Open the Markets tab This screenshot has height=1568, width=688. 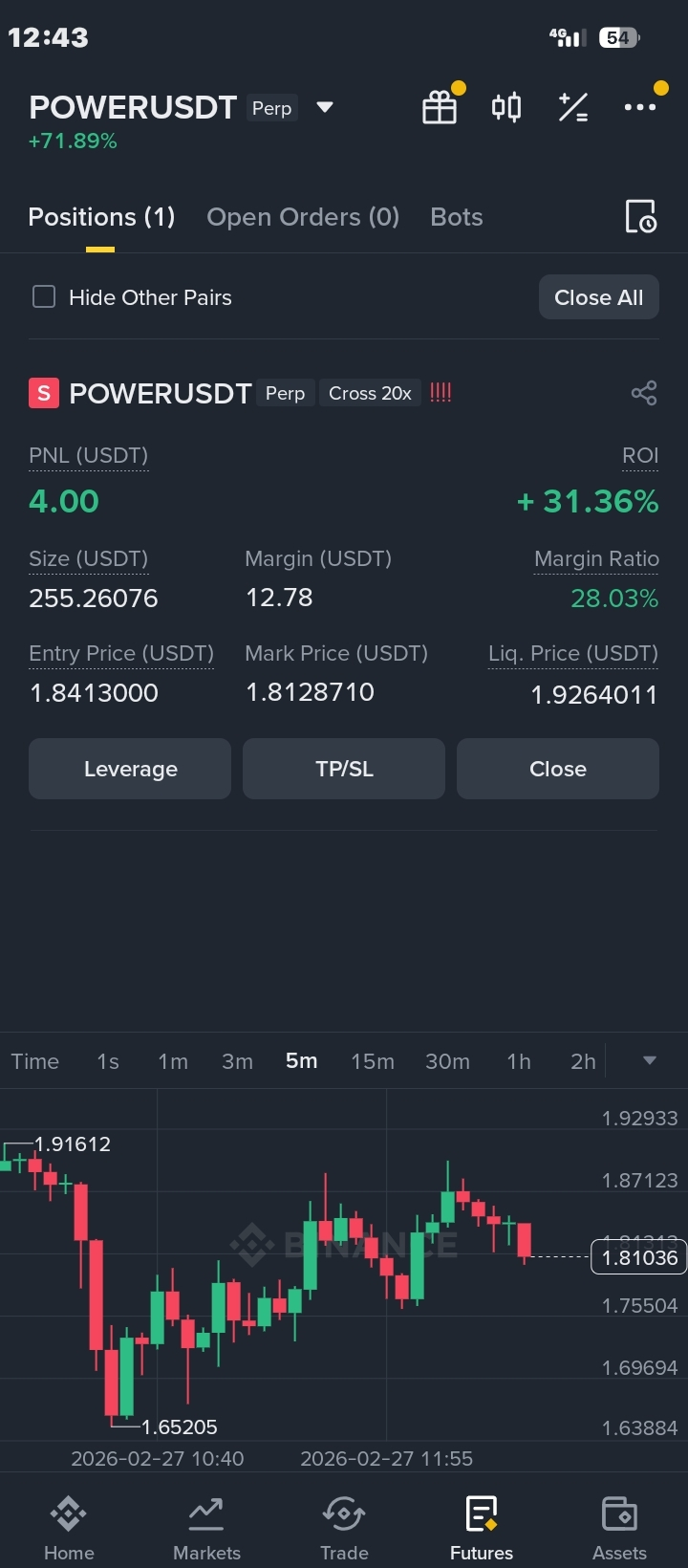(x=206, y=1528)
